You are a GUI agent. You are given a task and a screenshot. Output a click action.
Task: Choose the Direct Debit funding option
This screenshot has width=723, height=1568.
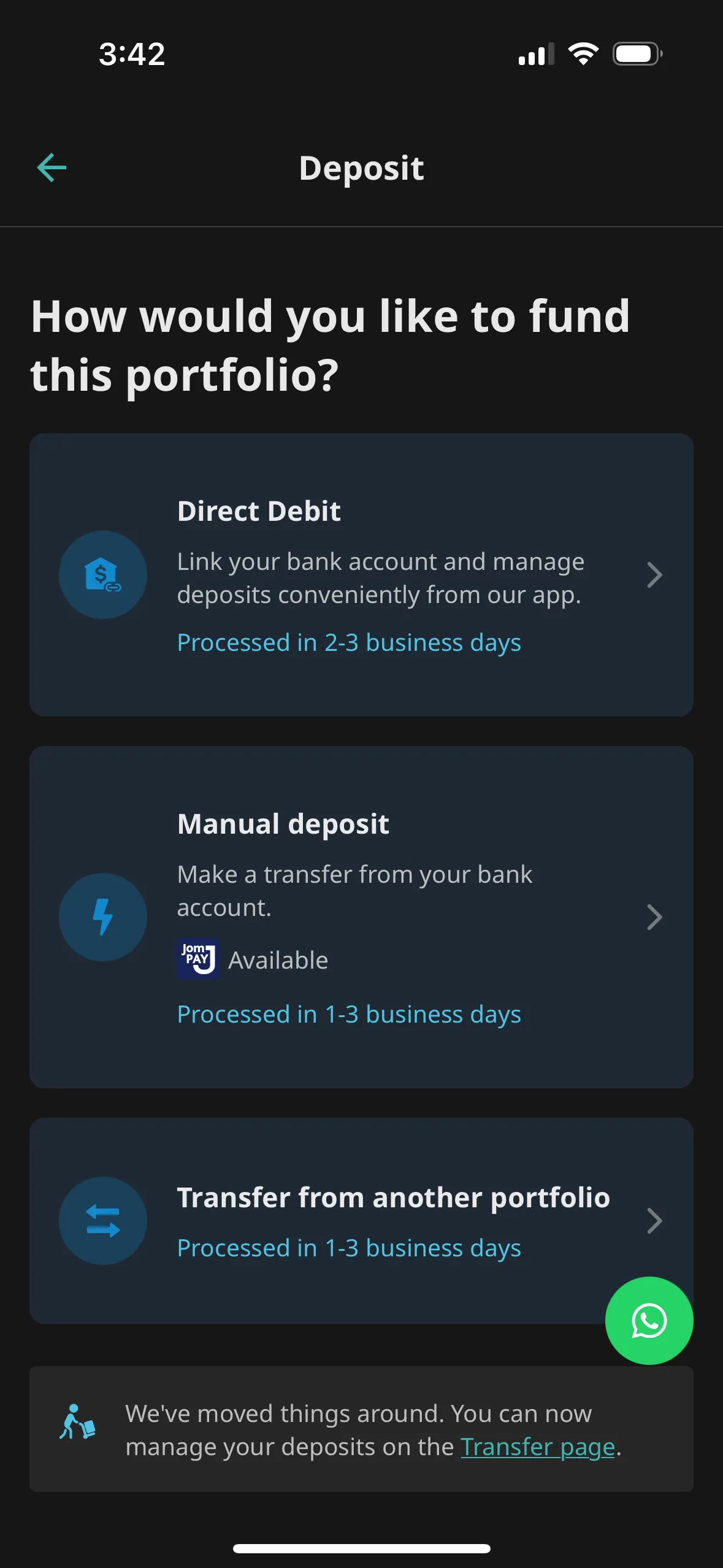361,575
